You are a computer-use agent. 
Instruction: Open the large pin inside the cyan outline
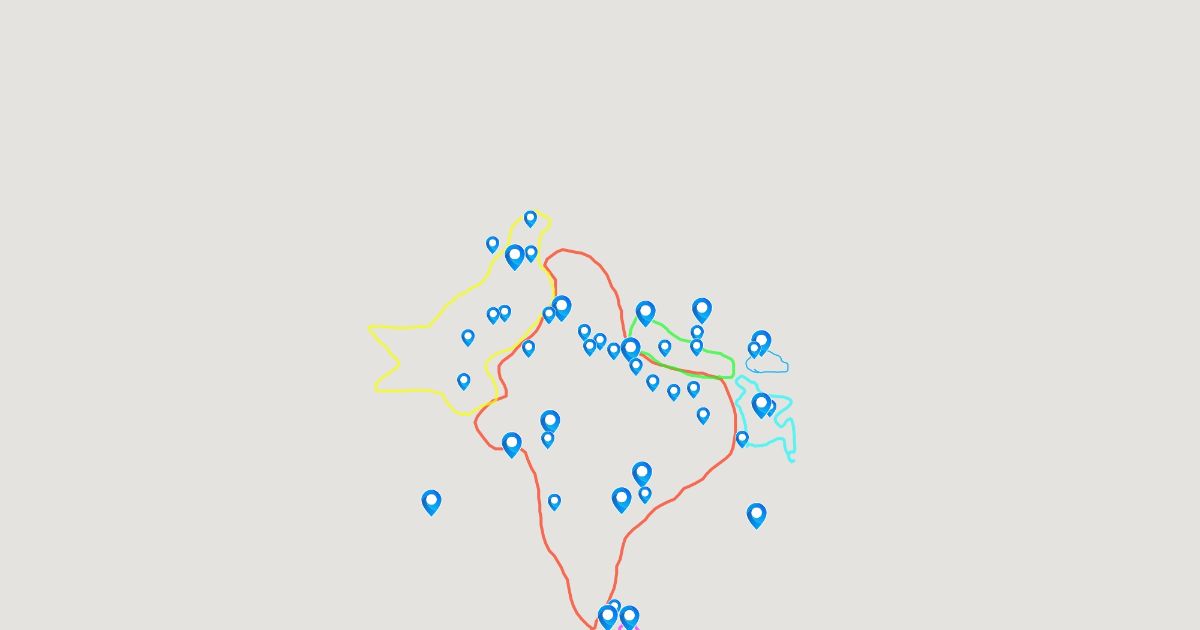(x=761, y=404)
